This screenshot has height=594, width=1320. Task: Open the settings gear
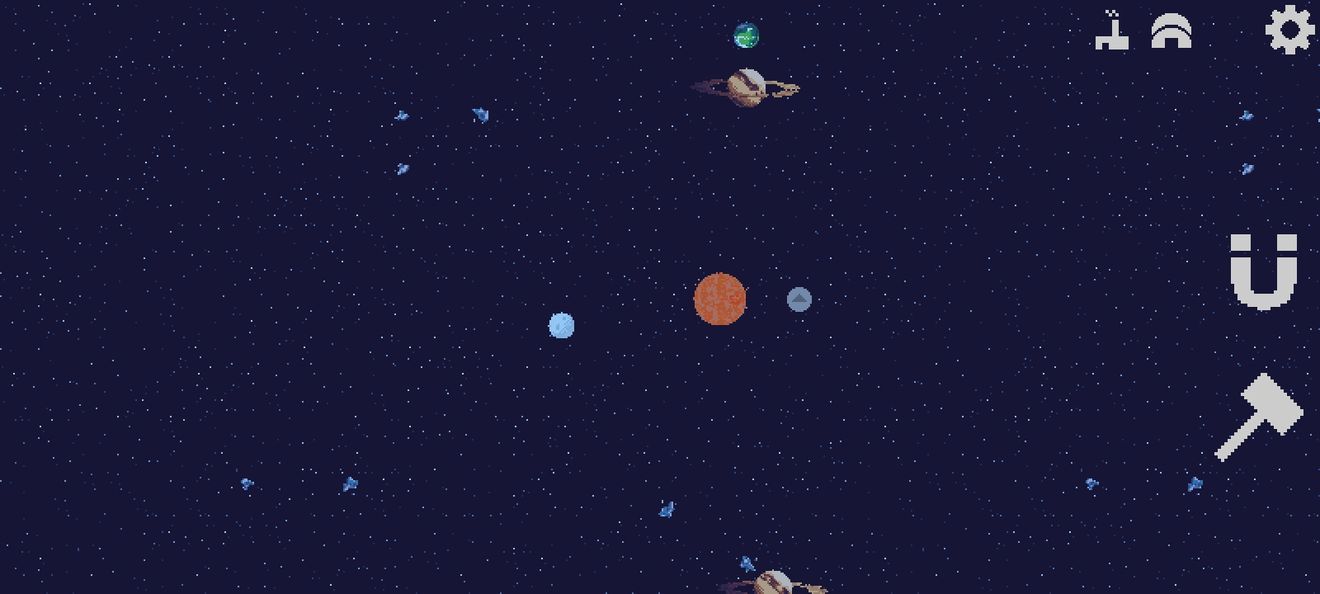click(1290, 29)
